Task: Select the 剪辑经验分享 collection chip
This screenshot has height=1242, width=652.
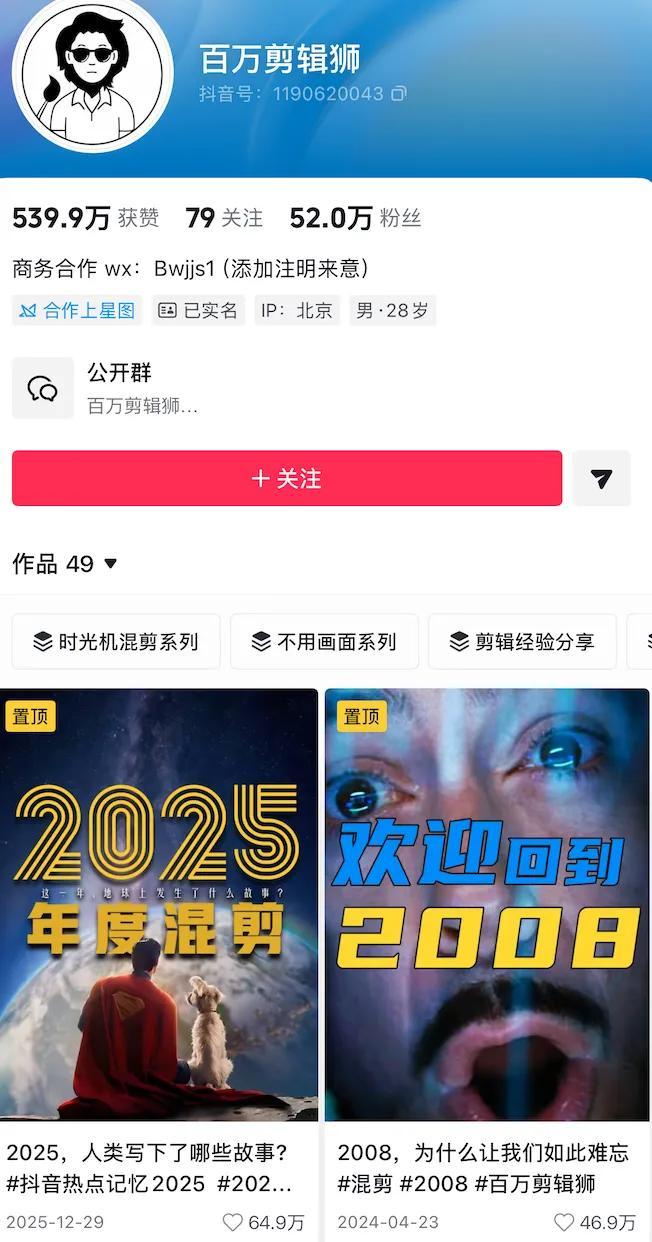Action: click(522, 641)
